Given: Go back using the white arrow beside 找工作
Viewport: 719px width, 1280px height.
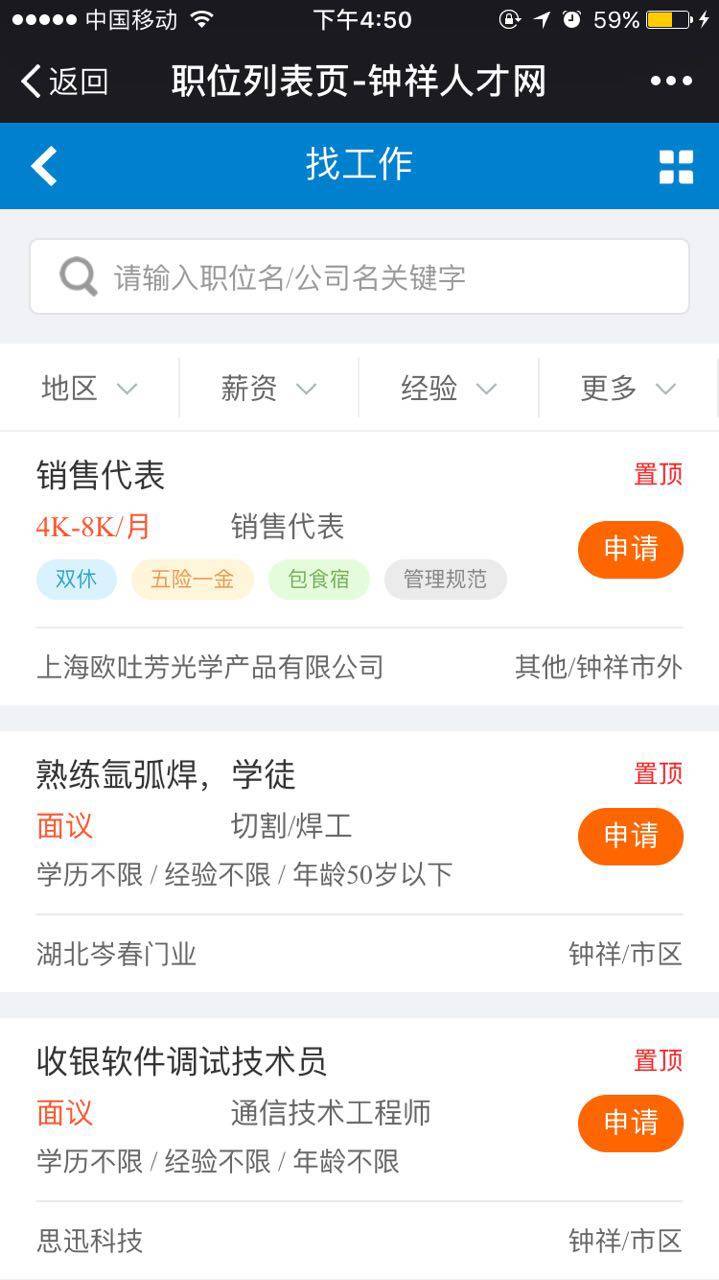Looking at the screenshot, I should pyautogui.click(x=44, y=166).
